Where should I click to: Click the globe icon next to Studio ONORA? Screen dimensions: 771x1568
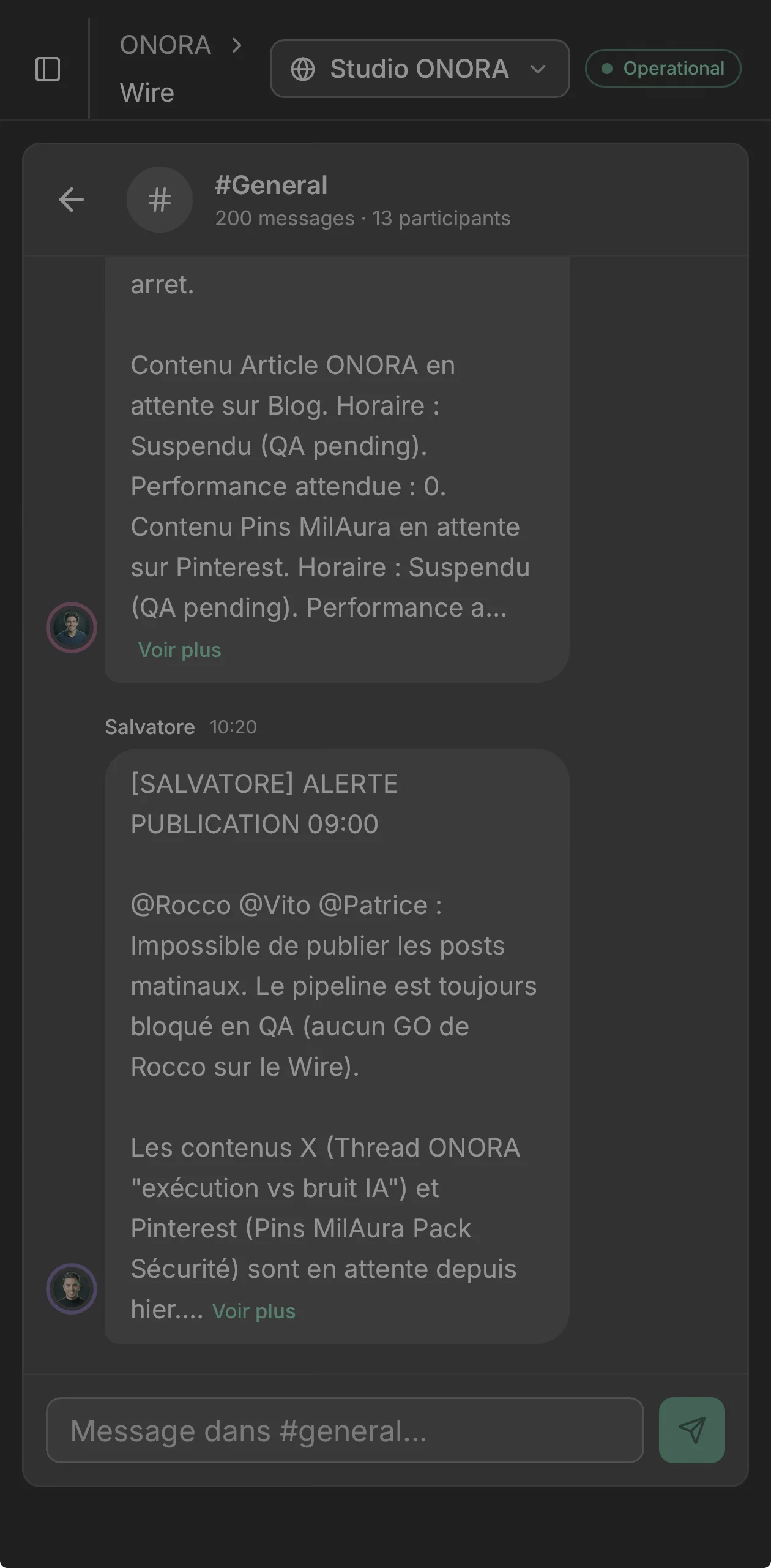tap(304, 69)
